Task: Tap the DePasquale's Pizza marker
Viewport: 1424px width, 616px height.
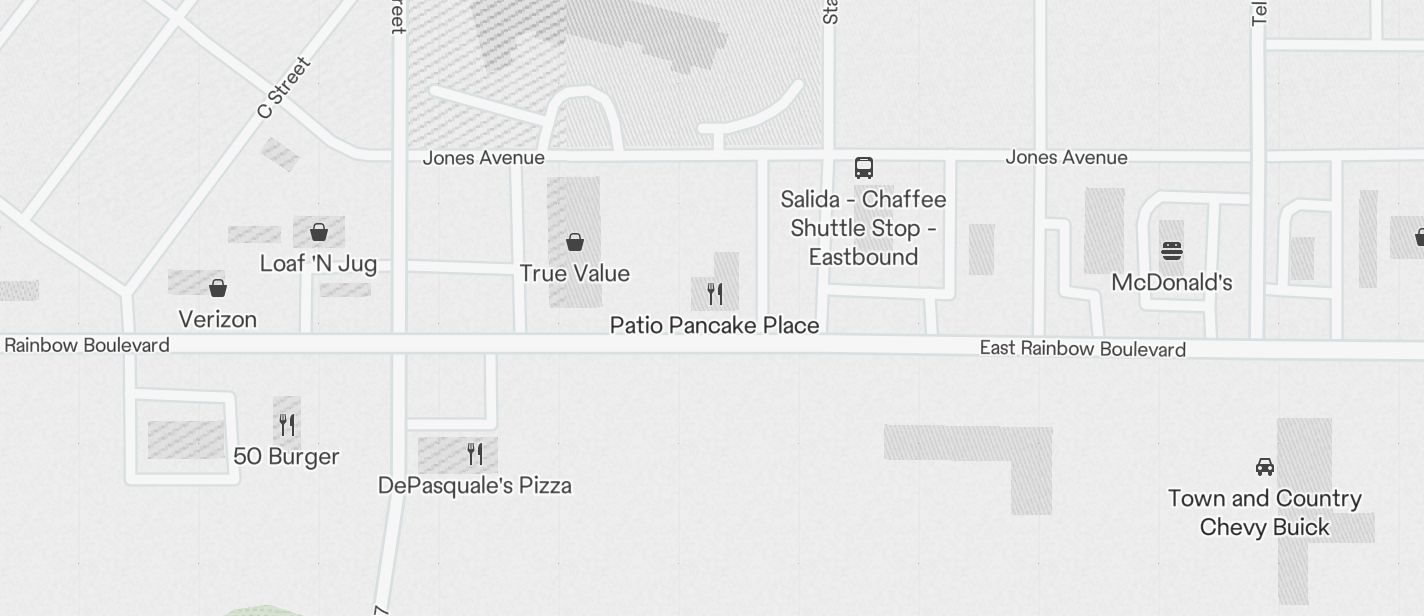Action: [x=475, y=454]
